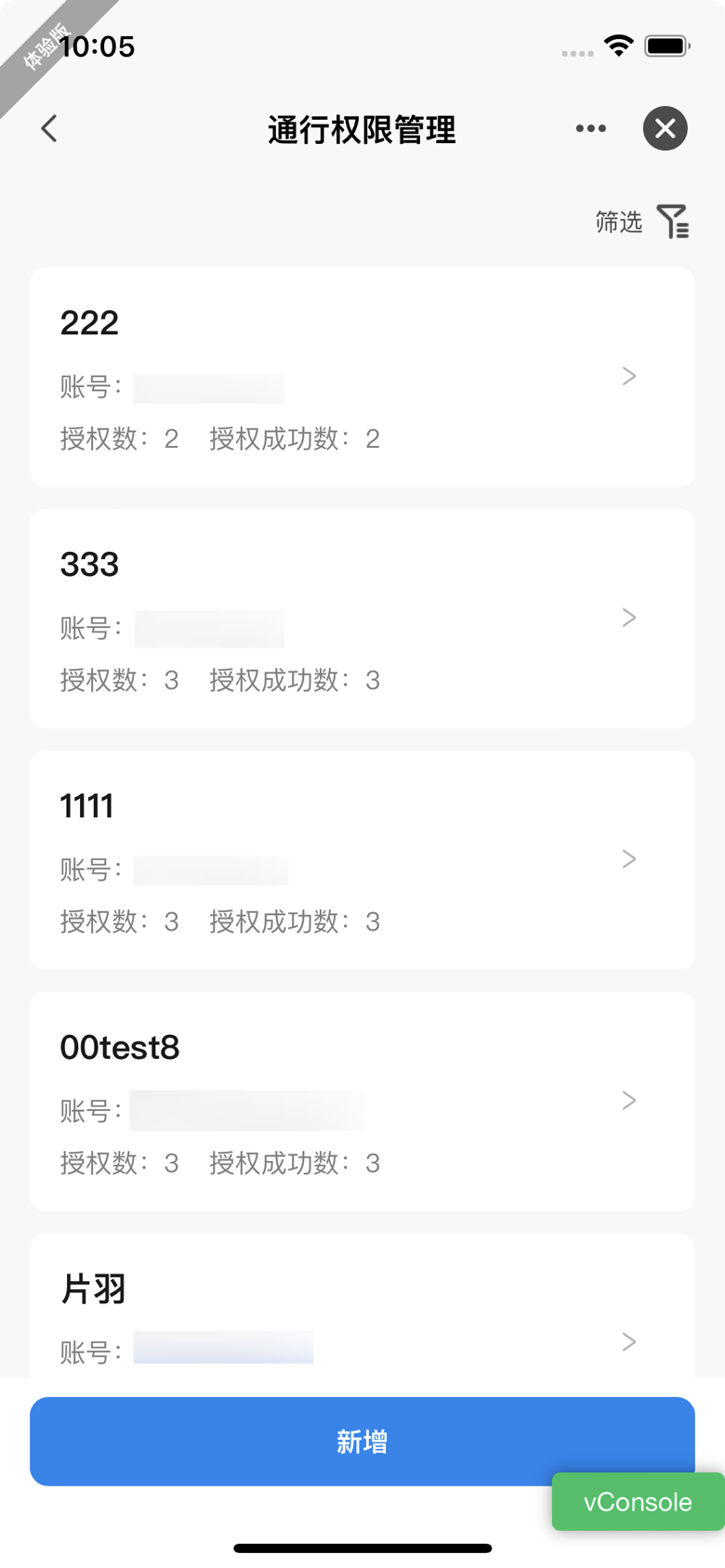Tap the home indicator bar
Viewport: 725px width, 1568px height.
pyautogui.click(x=362, y=1548)
